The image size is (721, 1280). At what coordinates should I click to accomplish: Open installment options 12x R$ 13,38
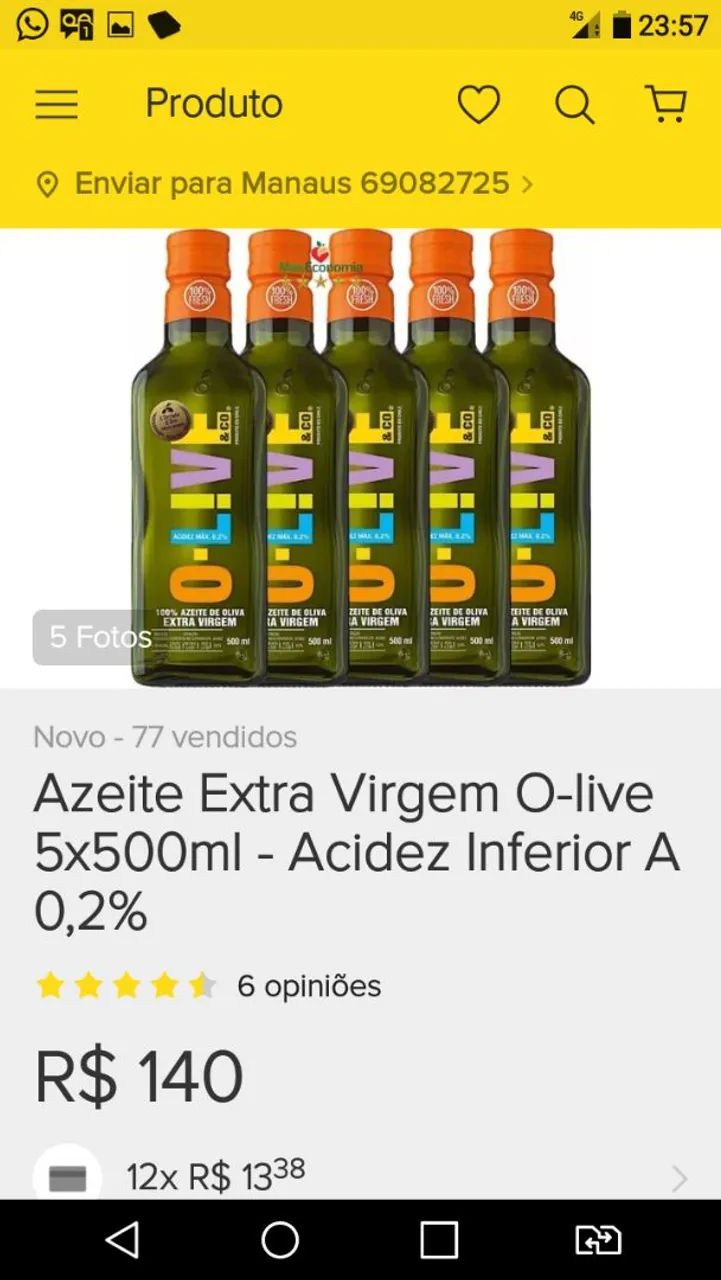pyautogui.click(x=360, y=1177)
